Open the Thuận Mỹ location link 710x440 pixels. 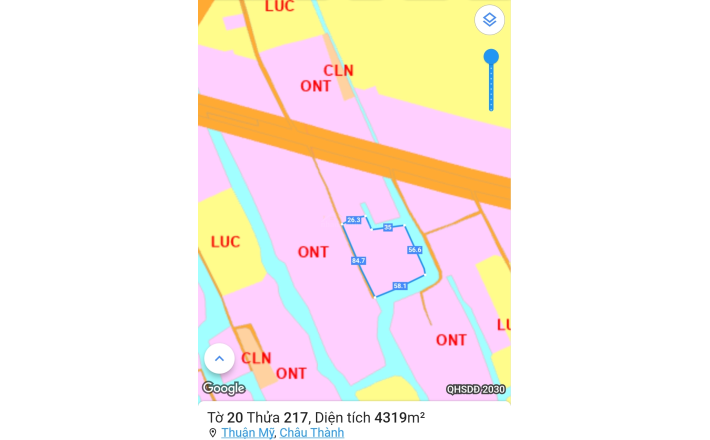247,433
